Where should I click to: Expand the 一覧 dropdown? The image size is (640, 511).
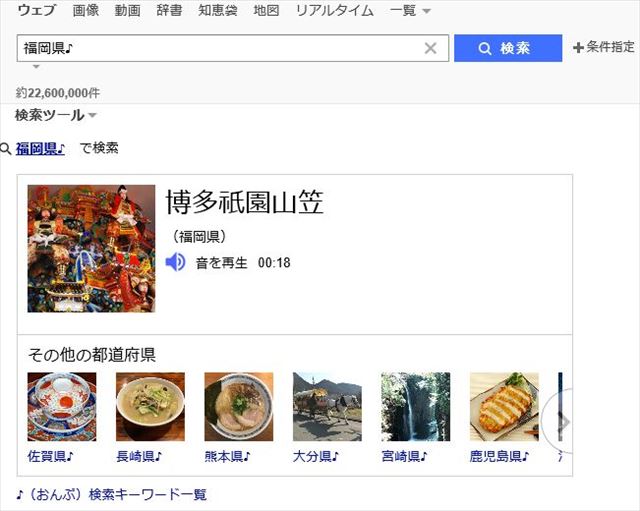click(410, 11)
